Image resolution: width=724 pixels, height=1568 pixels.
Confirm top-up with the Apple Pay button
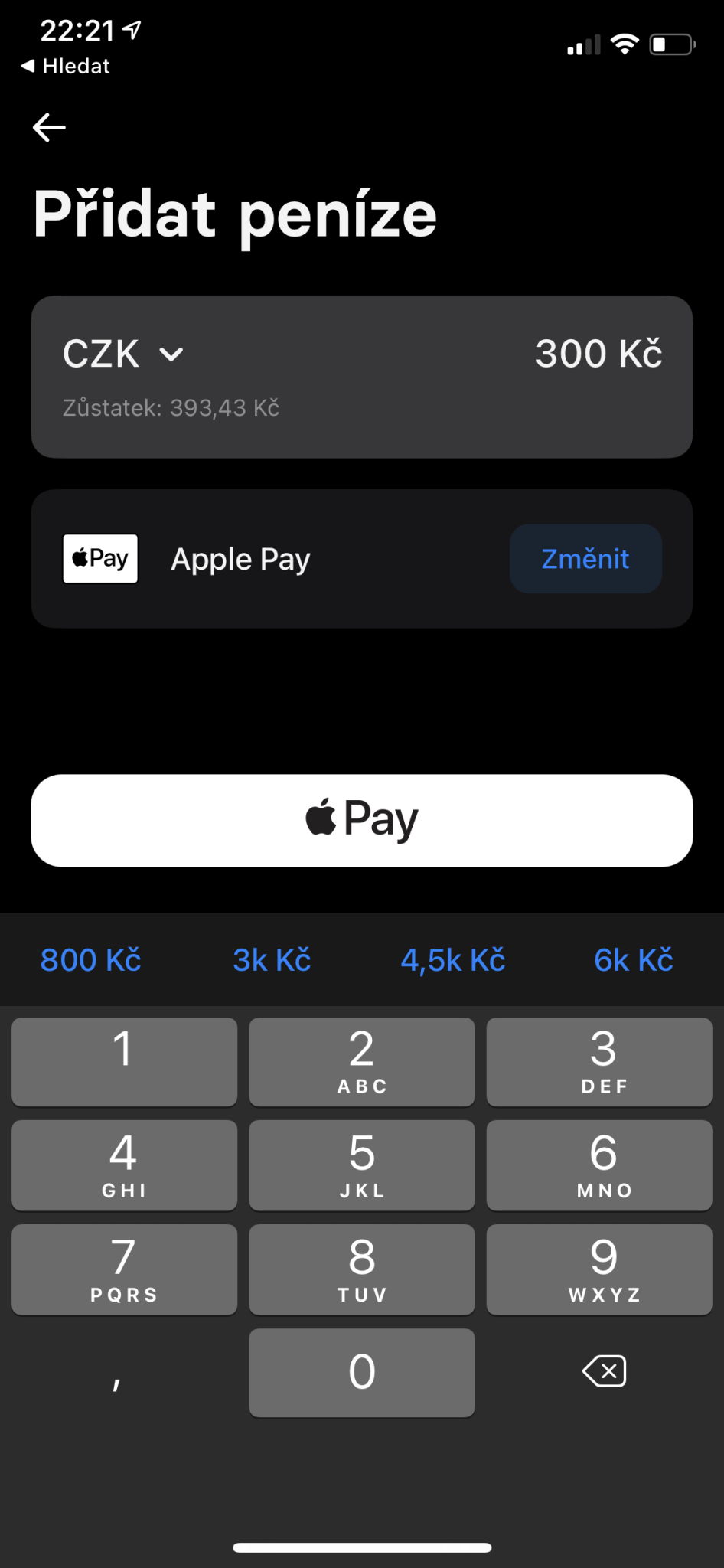(362, 821)
